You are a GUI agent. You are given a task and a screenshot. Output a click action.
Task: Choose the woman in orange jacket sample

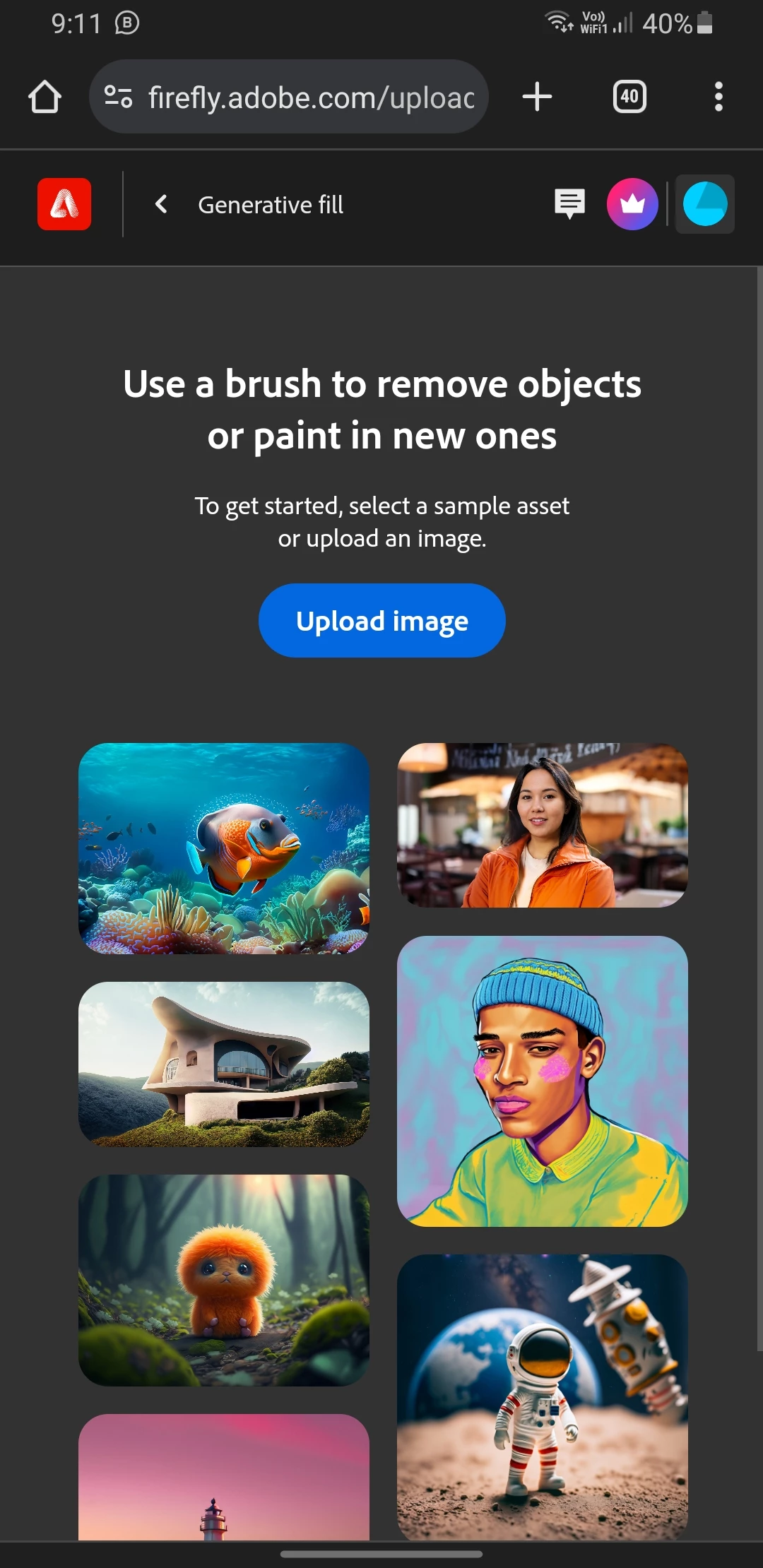coord(543,825)
